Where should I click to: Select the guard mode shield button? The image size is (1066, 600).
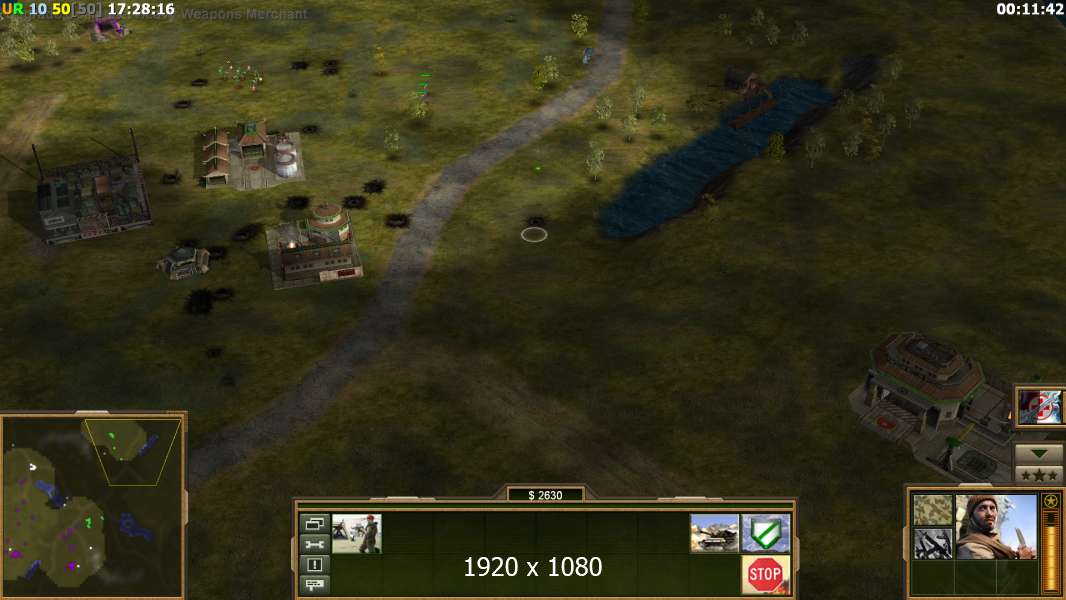pos(765,533)
